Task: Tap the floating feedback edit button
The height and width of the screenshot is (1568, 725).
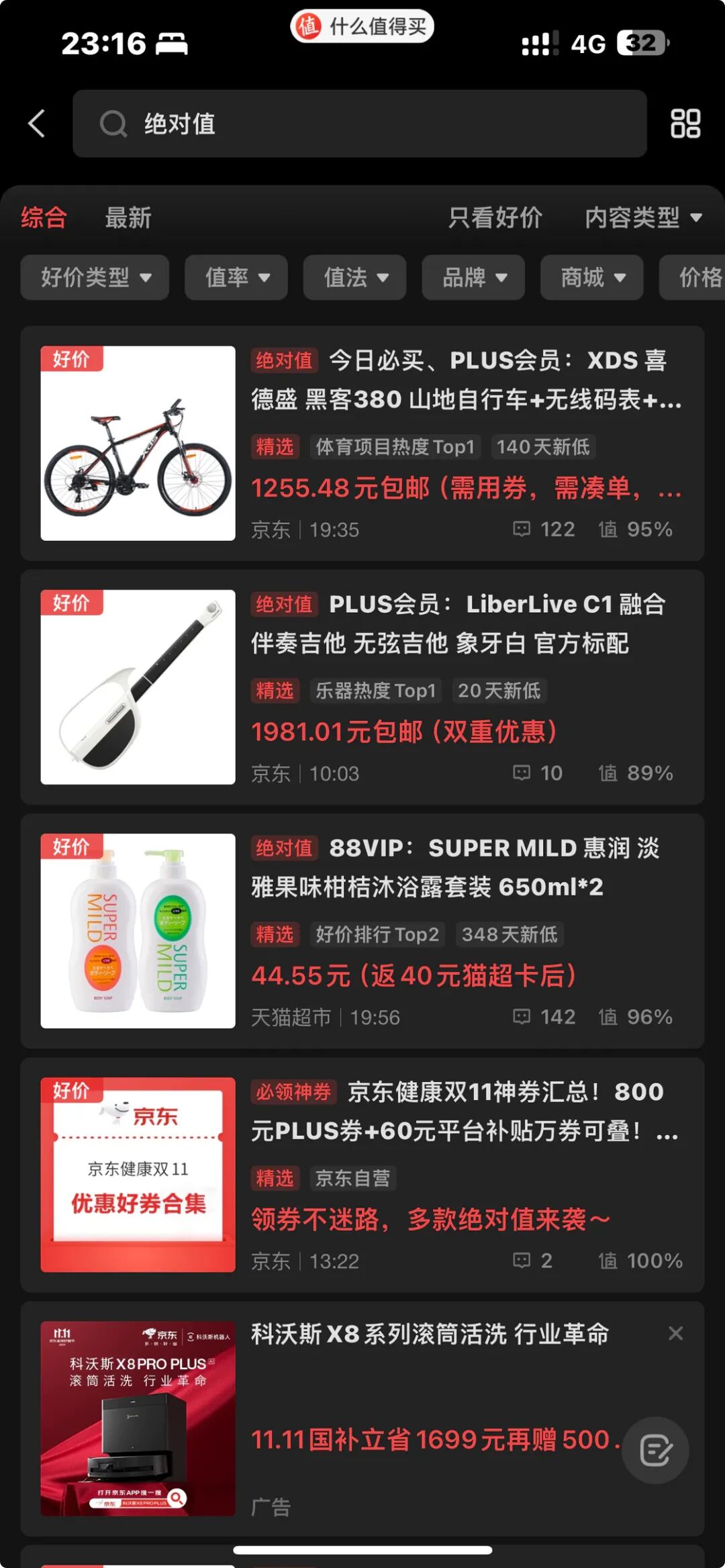Action: [x=655, y=1450]
